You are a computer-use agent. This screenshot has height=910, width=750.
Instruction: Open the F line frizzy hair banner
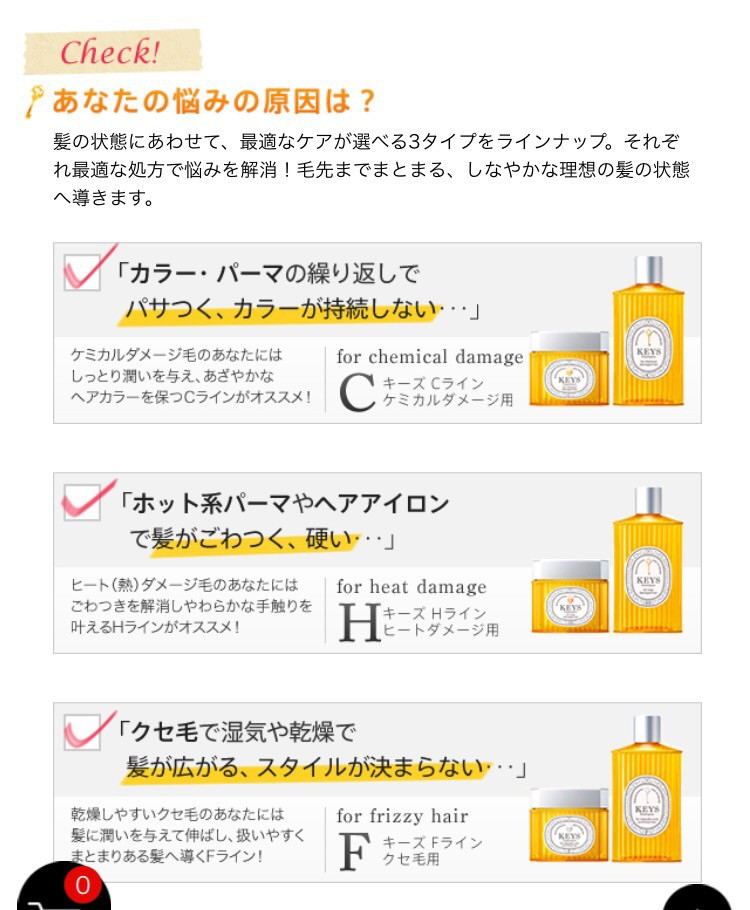(x=377, y=786)
